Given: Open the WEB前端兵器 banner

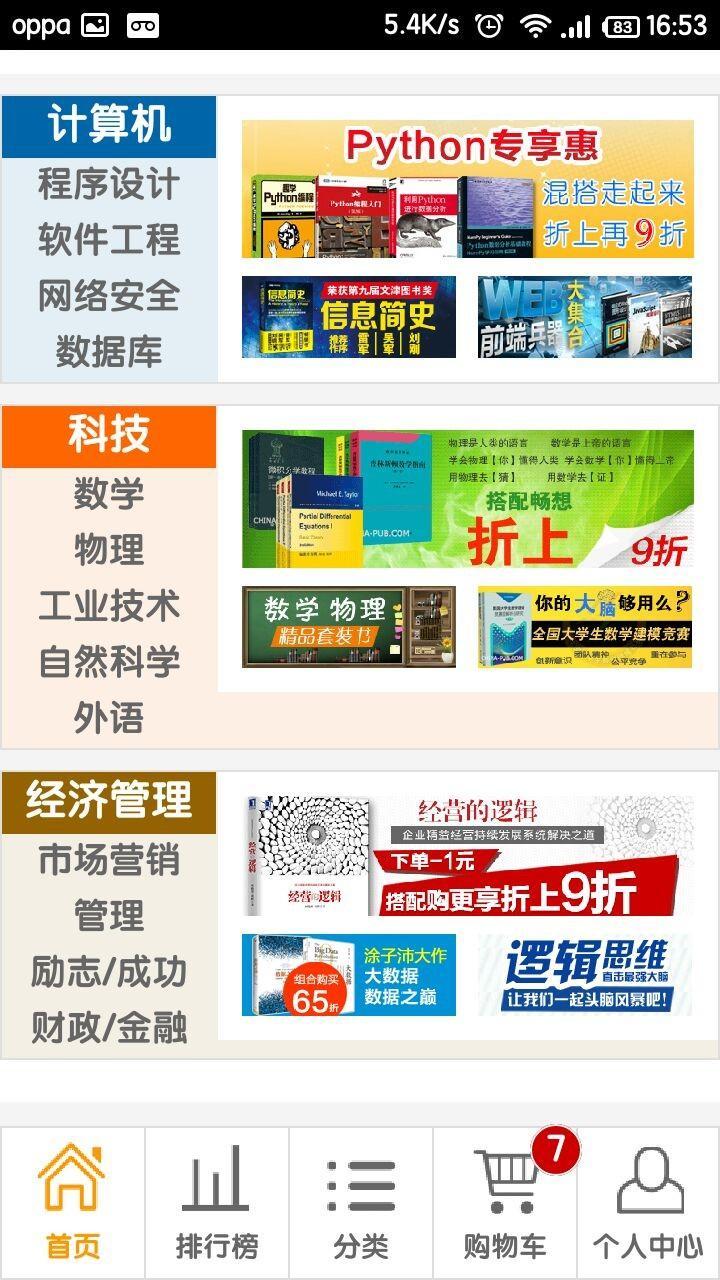Looking at the screenshot, I should pos(584,317).
